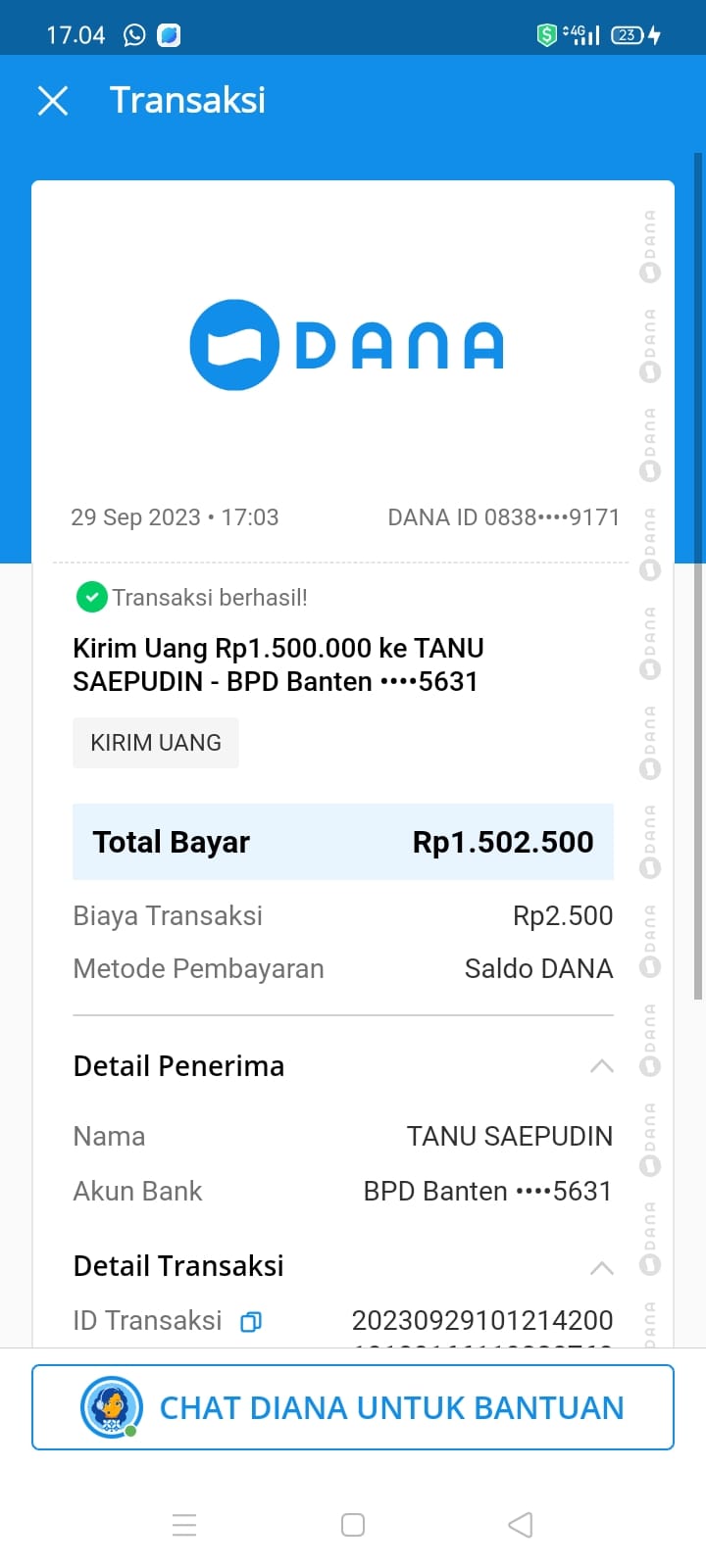Collapse the Detail Penerima section
Screen dimensions: 706x1568
coord(601,1066)
